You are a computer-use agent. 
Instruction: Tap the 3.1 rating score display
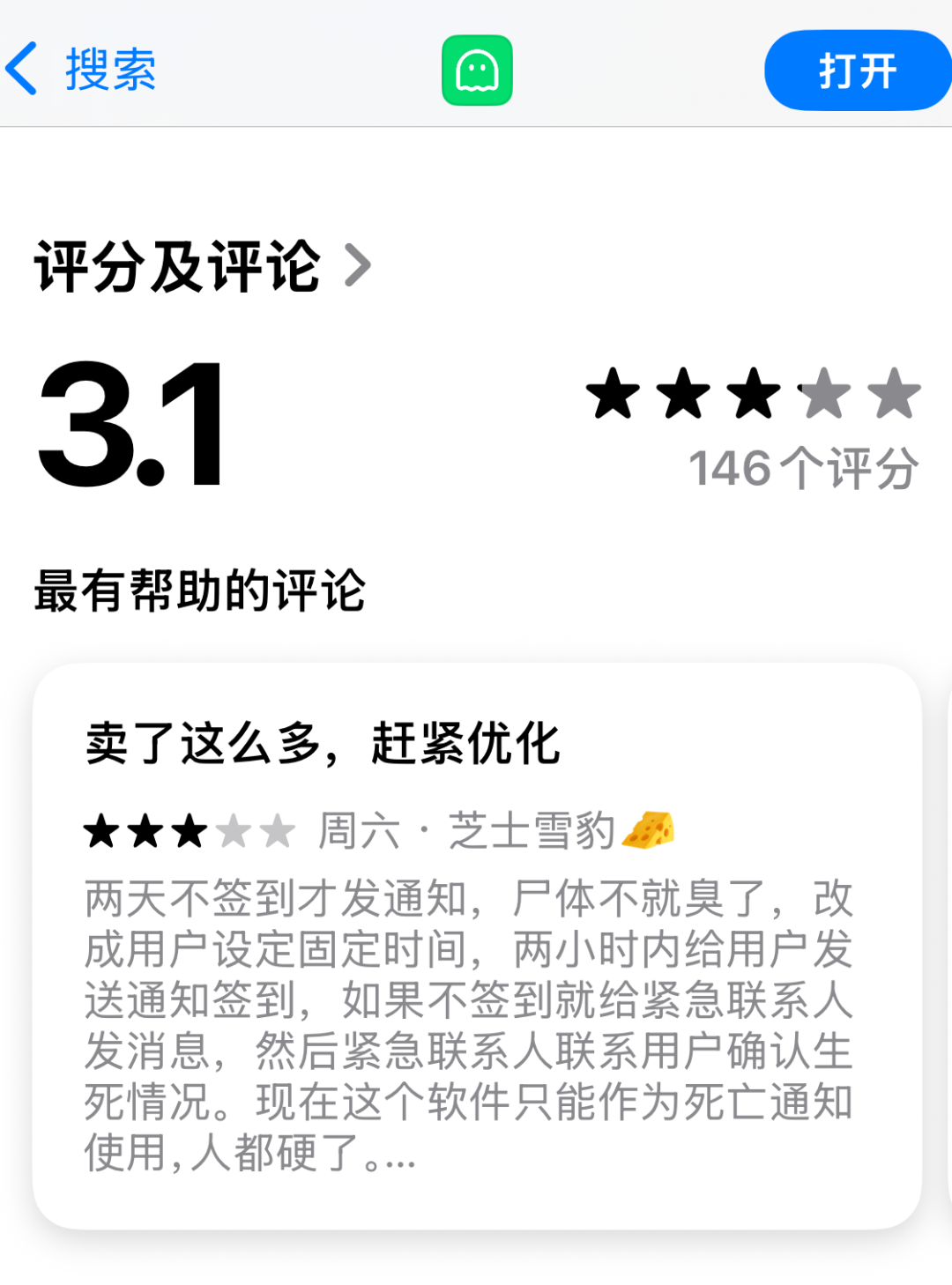tap(128, 423)
